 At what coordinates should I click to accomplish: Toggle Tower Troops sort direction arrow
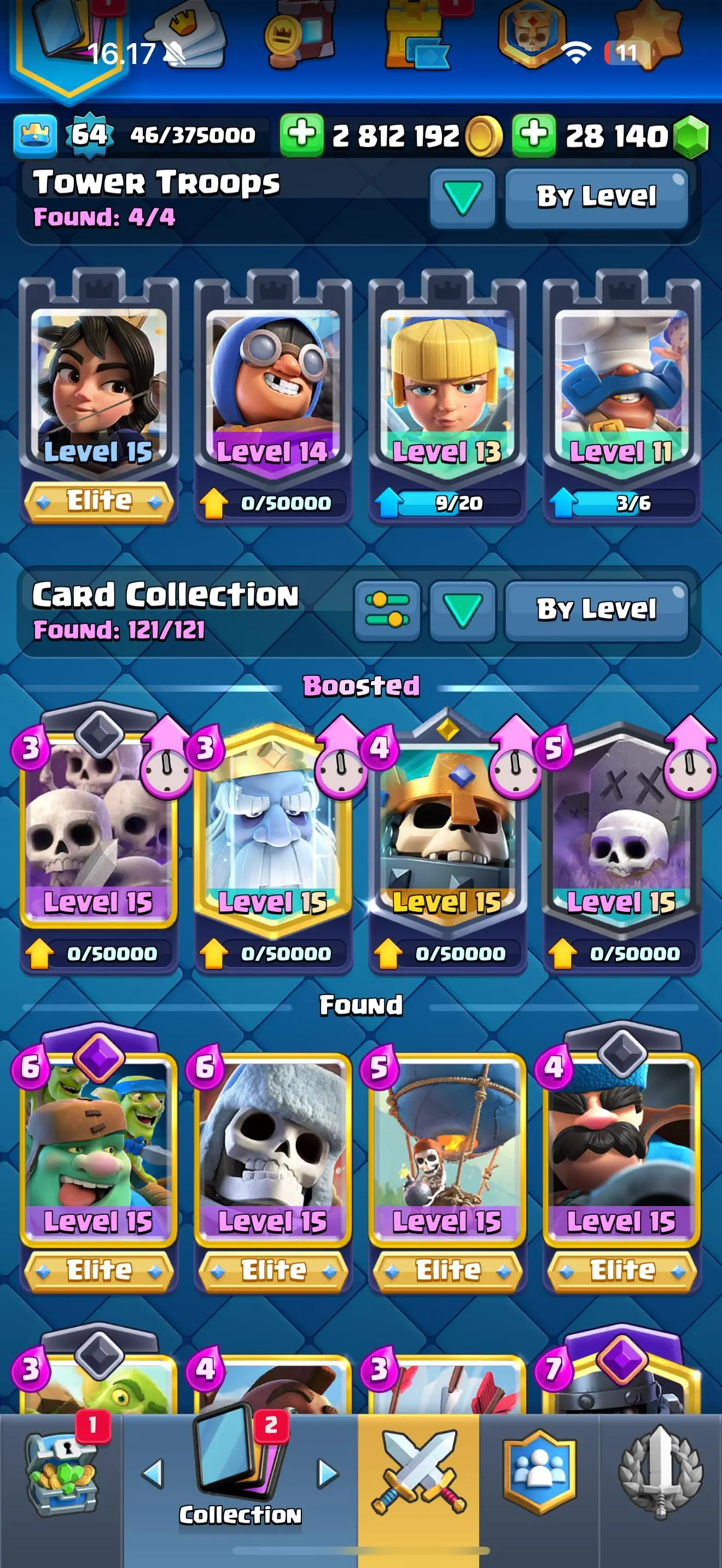click(462, 198)
